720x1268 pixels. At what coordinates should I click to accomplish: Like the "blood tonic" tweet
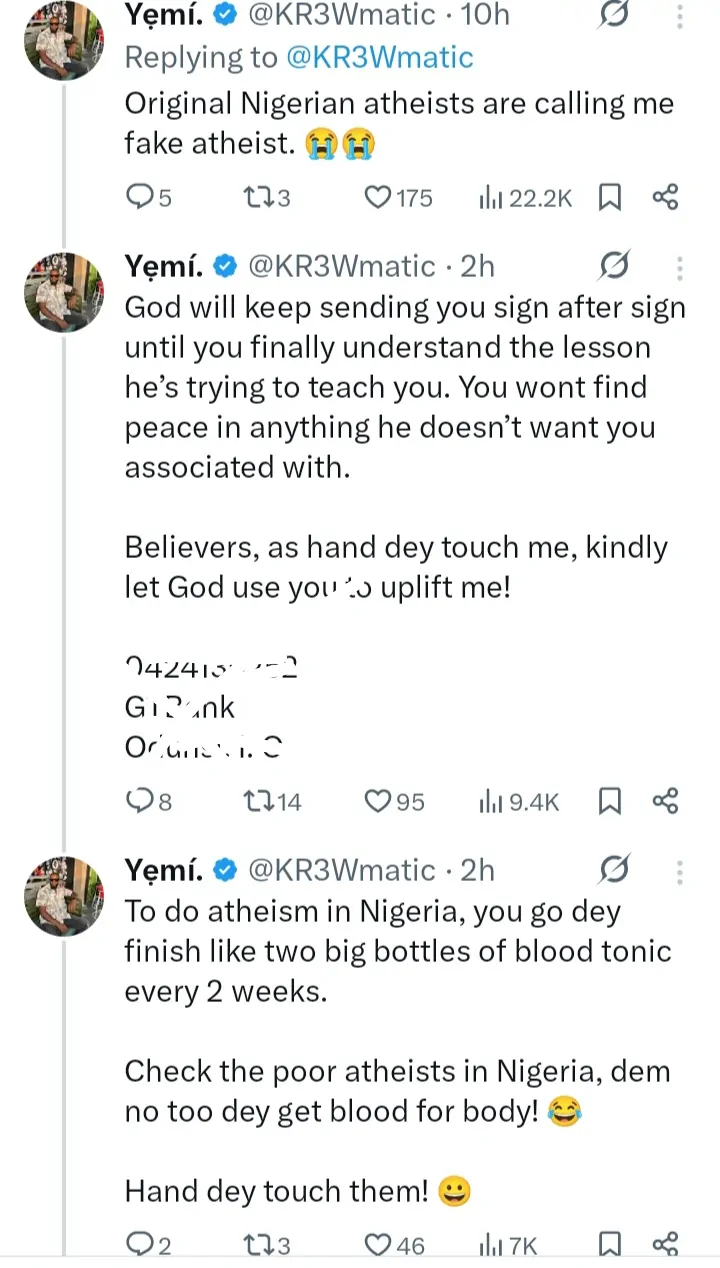pos(377,1245)
